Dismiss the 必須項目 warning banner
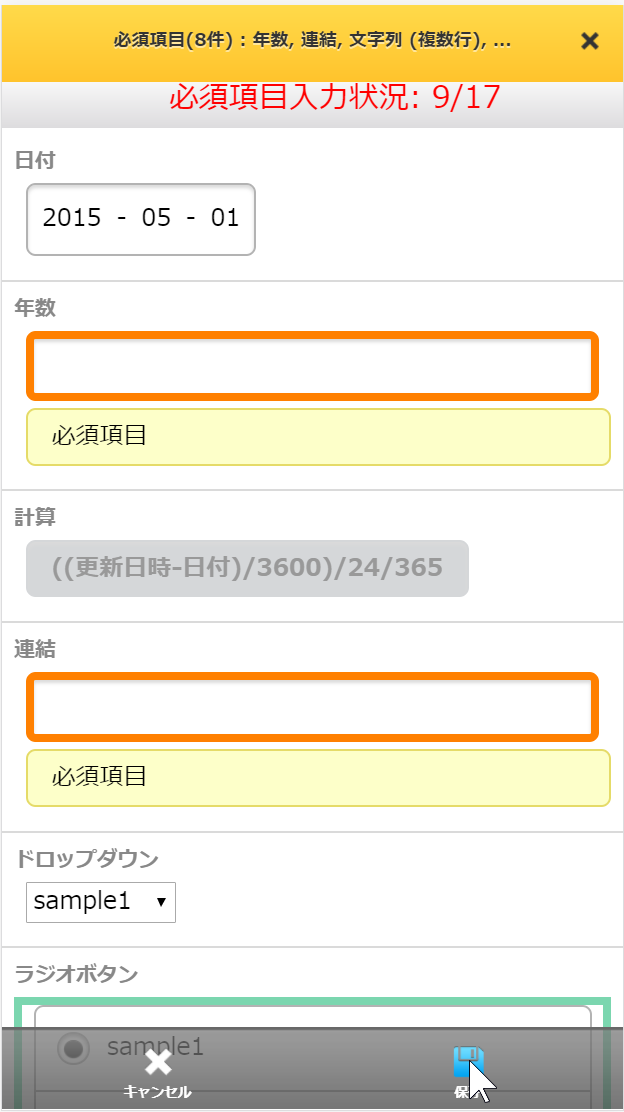624x1112 pixels. [590, 41]
